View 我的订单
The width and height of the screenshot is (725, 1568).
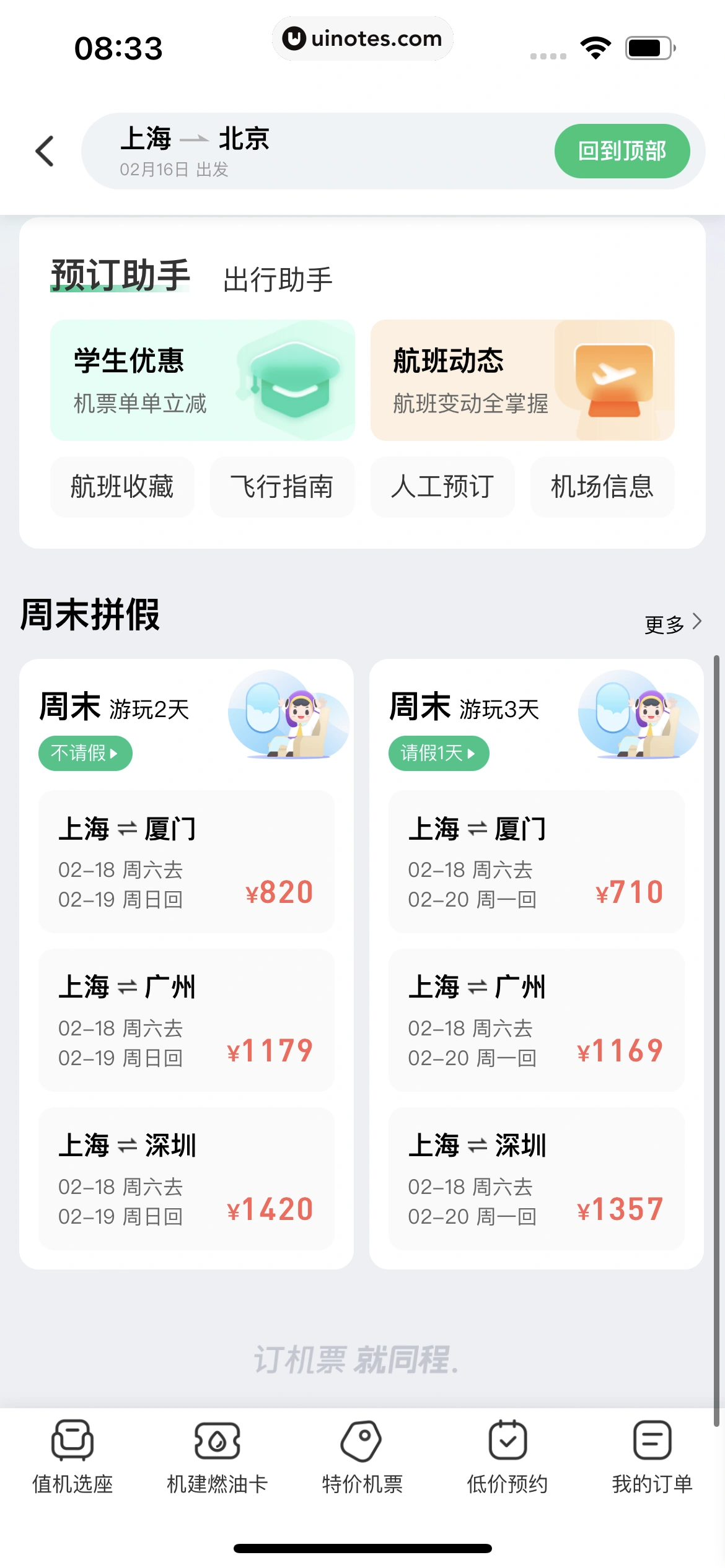coord(652,1457)
